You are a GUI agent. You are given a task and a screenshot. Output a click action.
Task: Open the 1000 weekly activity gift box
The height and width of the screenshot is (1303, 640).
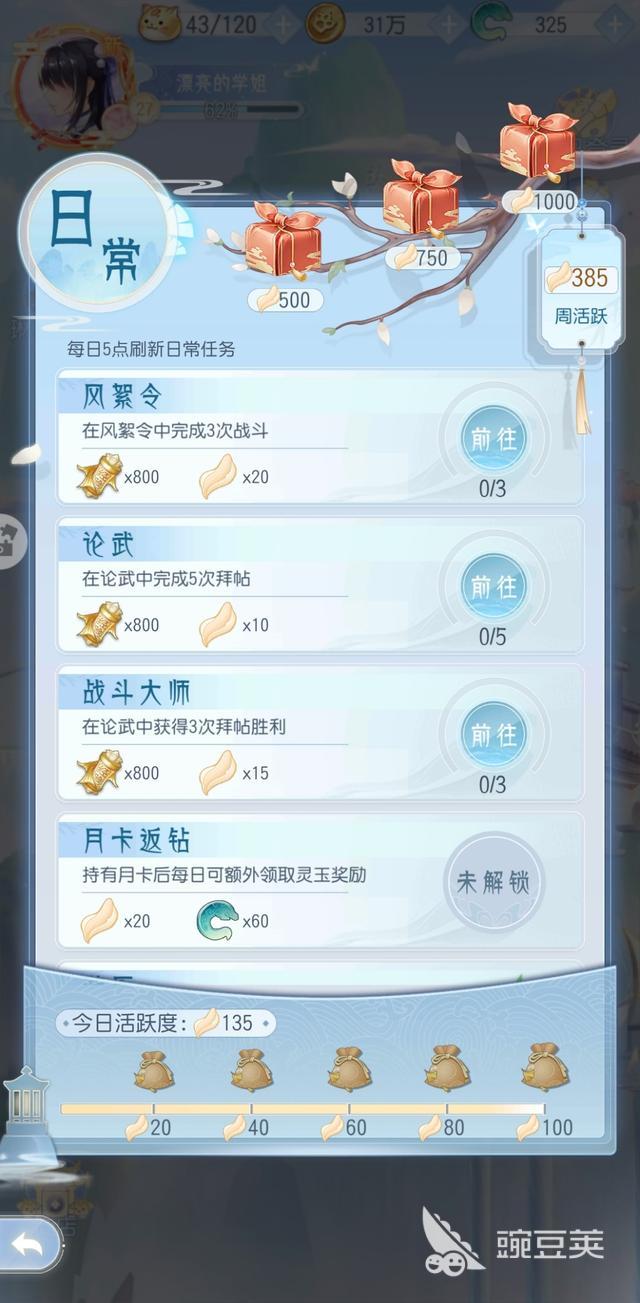tap(538, 143)
